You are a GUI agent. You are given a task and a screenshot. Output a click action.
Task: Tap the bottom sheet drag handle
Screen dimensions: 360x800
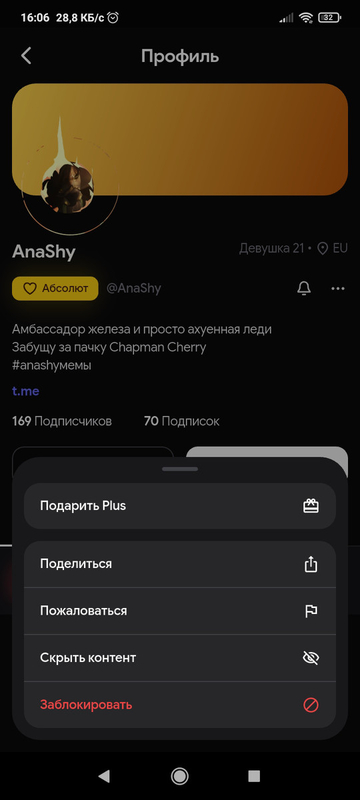[179, 469]
